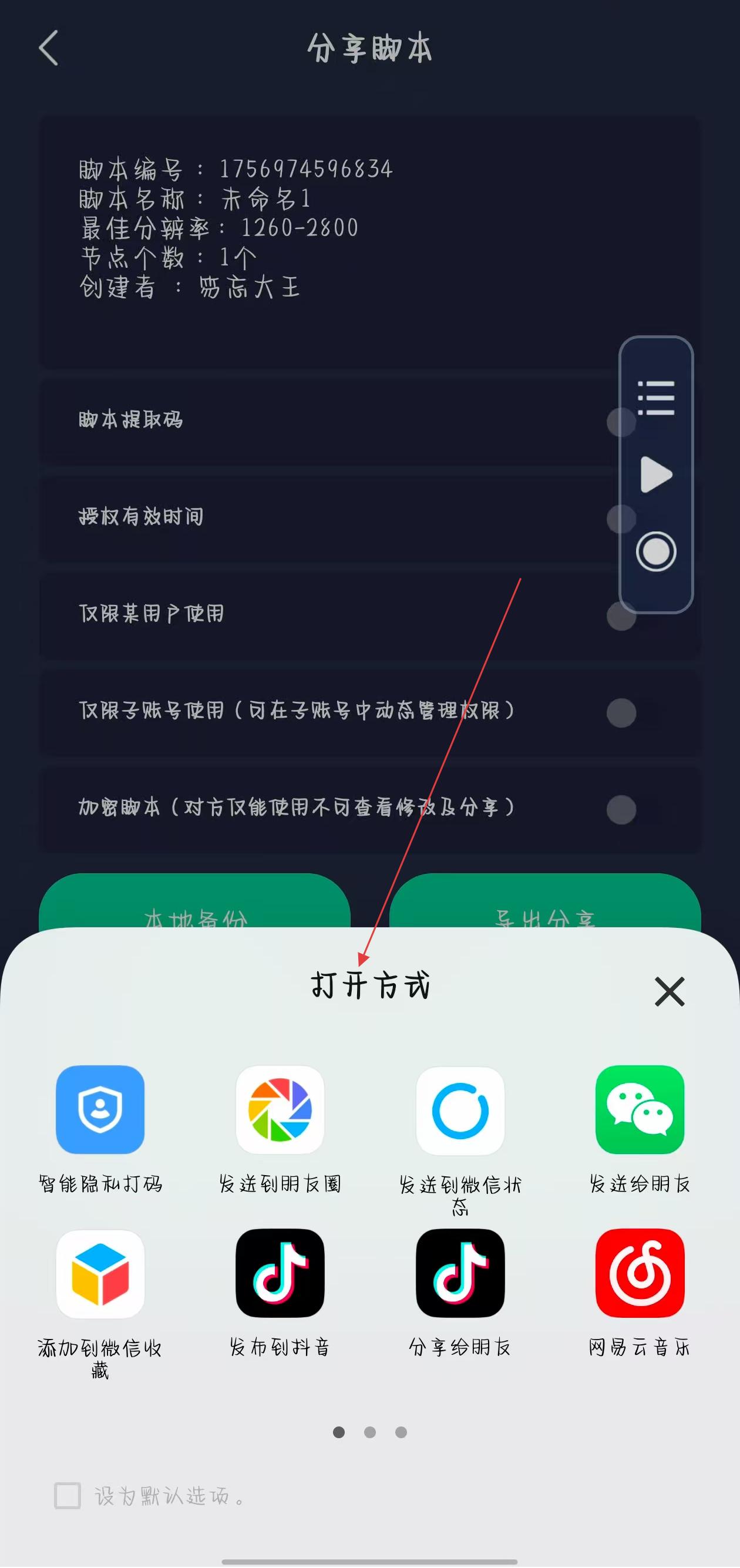Go back from 分享脚本 page
Screen dimensions: 740x1568
tap(49, 48)
